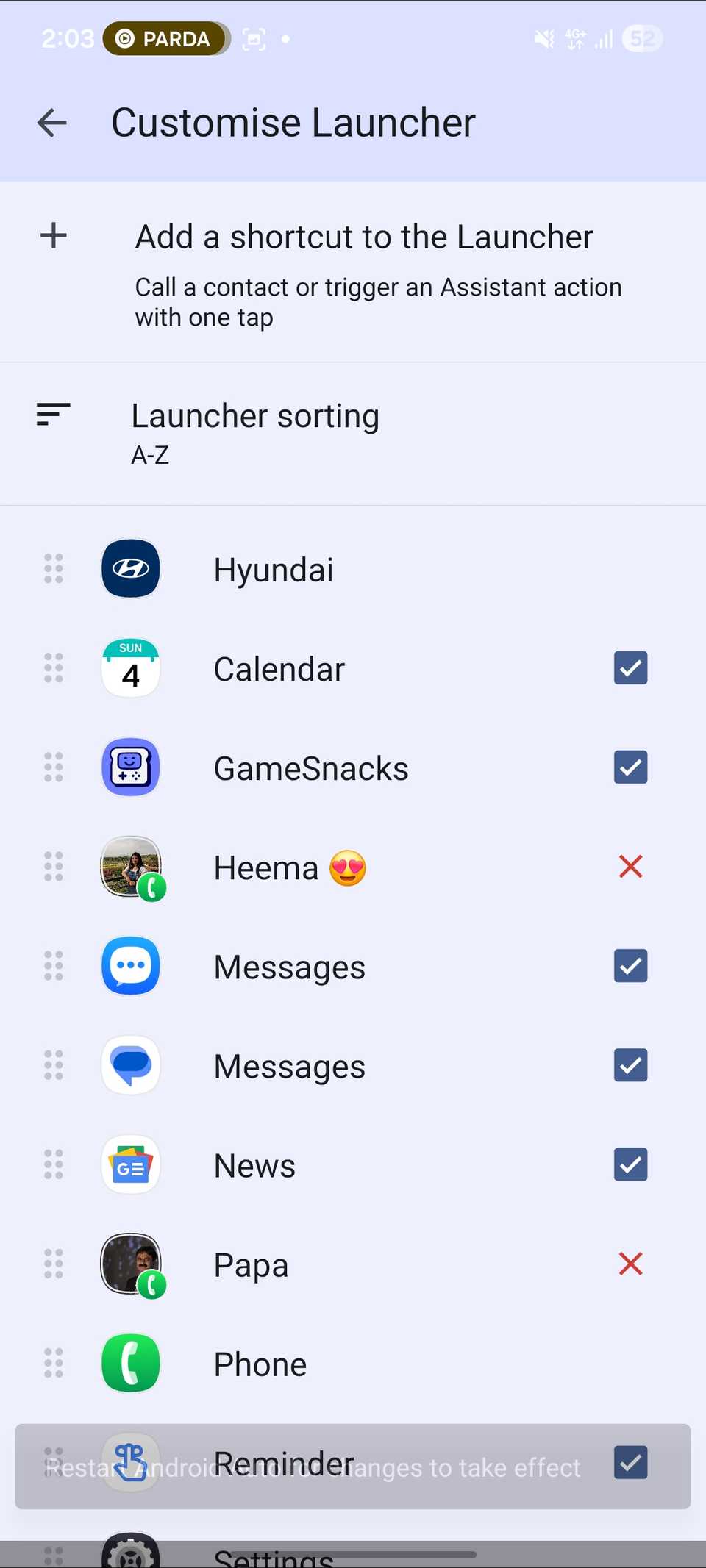Tap Add a shortcut to the Launcher

[x=364, y=236]
